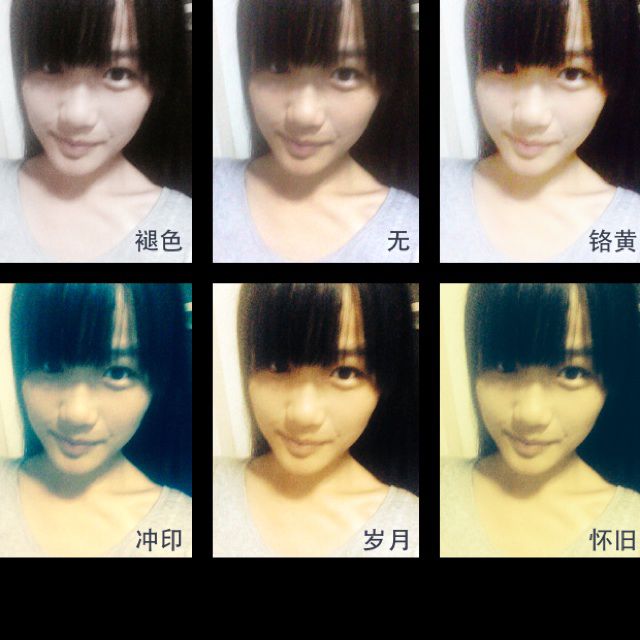Choose the 无 (no filter) tile

(x=316, y=130)
